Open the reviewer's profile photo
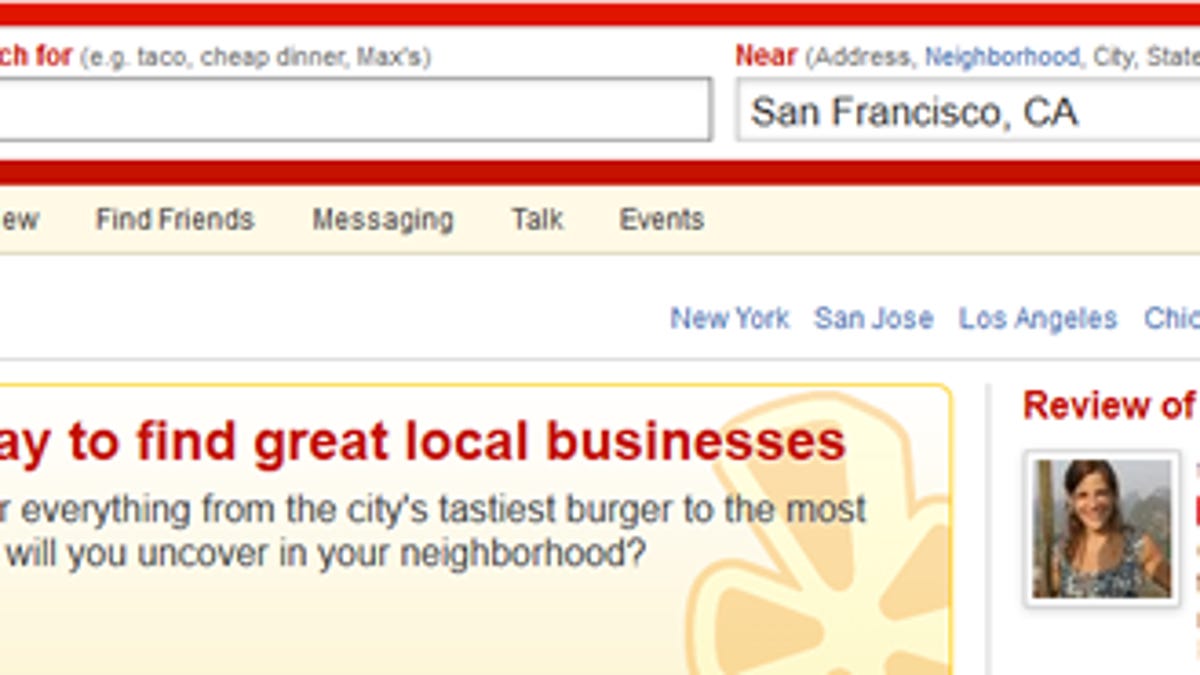 [x=1101, y=529]
